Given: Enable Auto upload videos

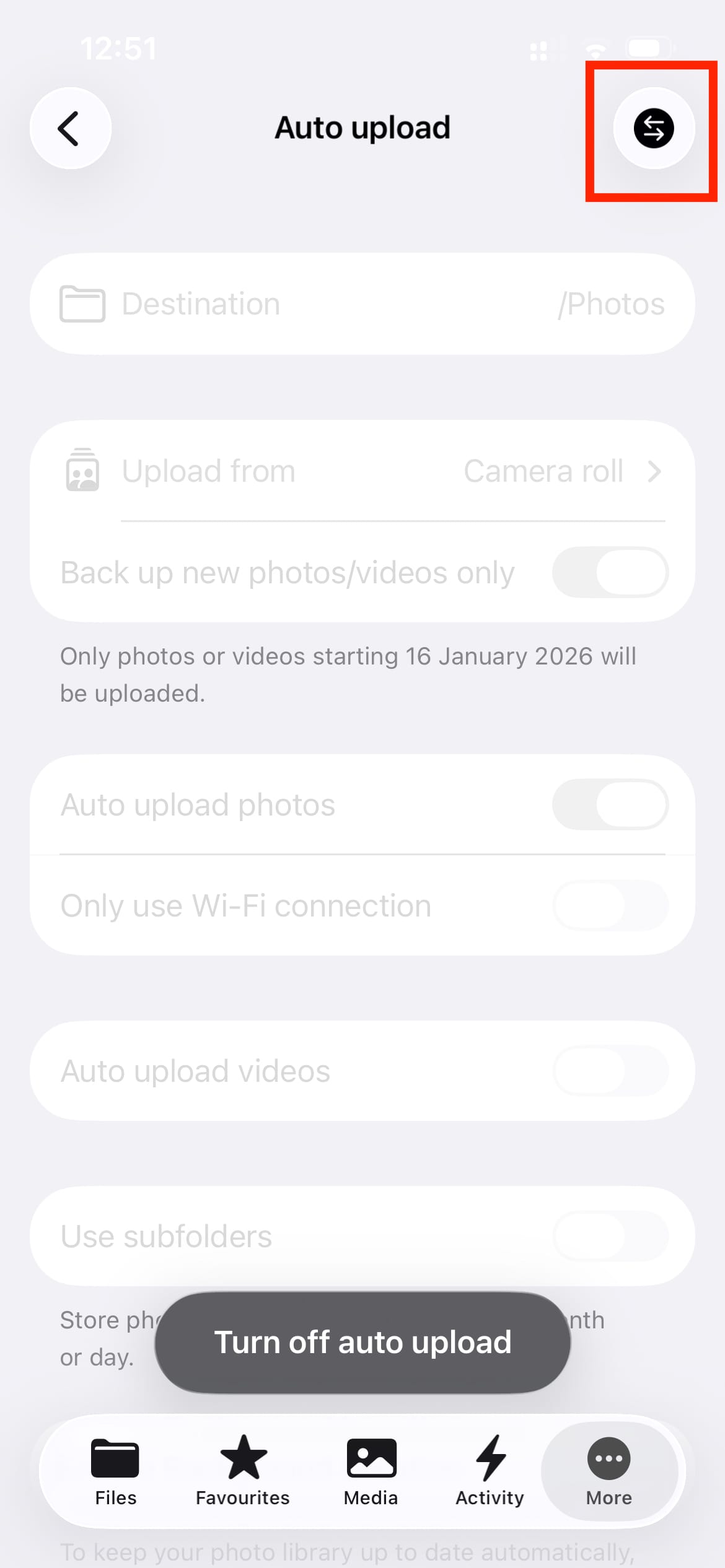Looking at the screenshot, I should [x=609, y=1070].
